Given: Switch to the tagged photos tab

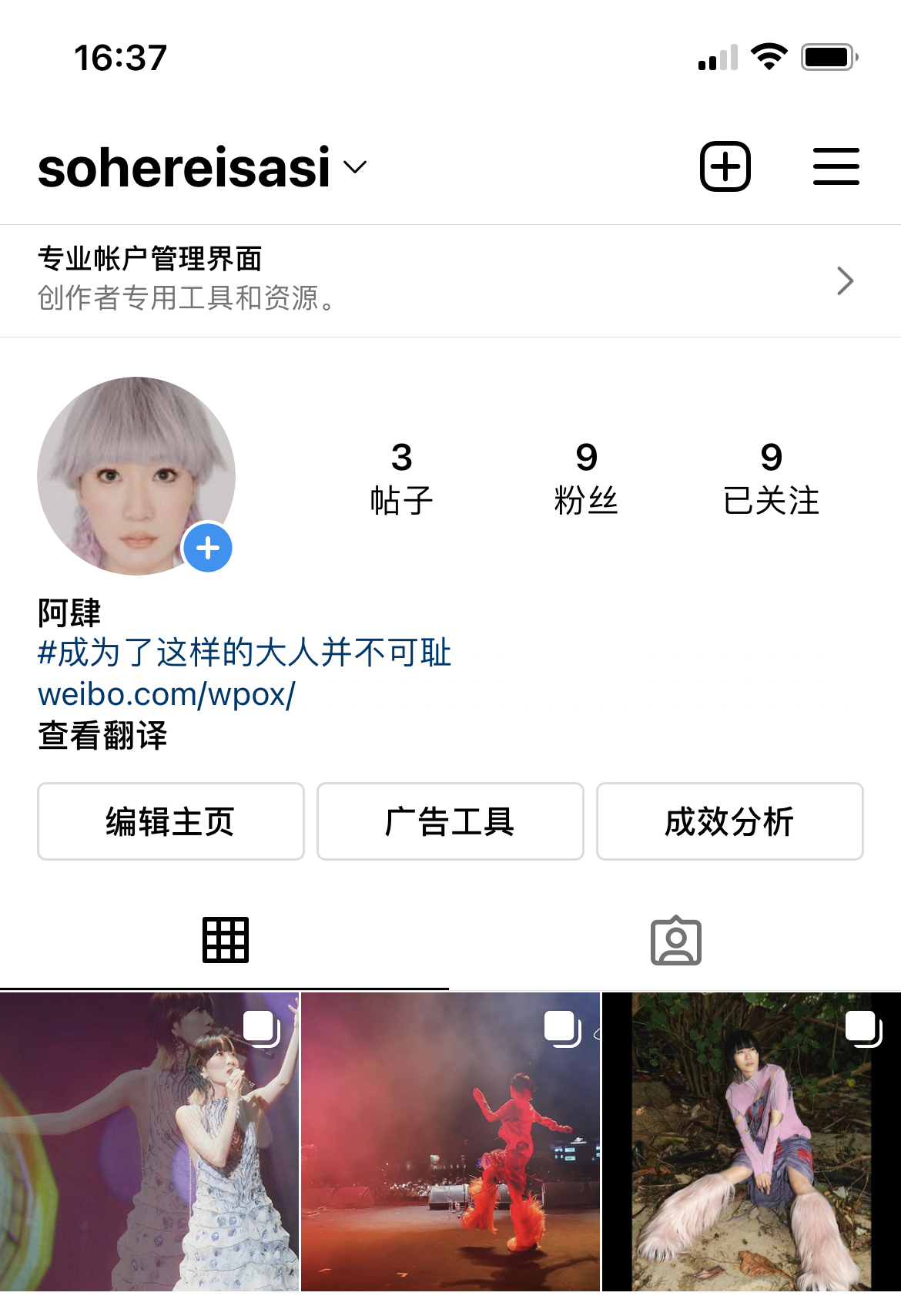Looking at the screenshot, I should coord(675,940).
